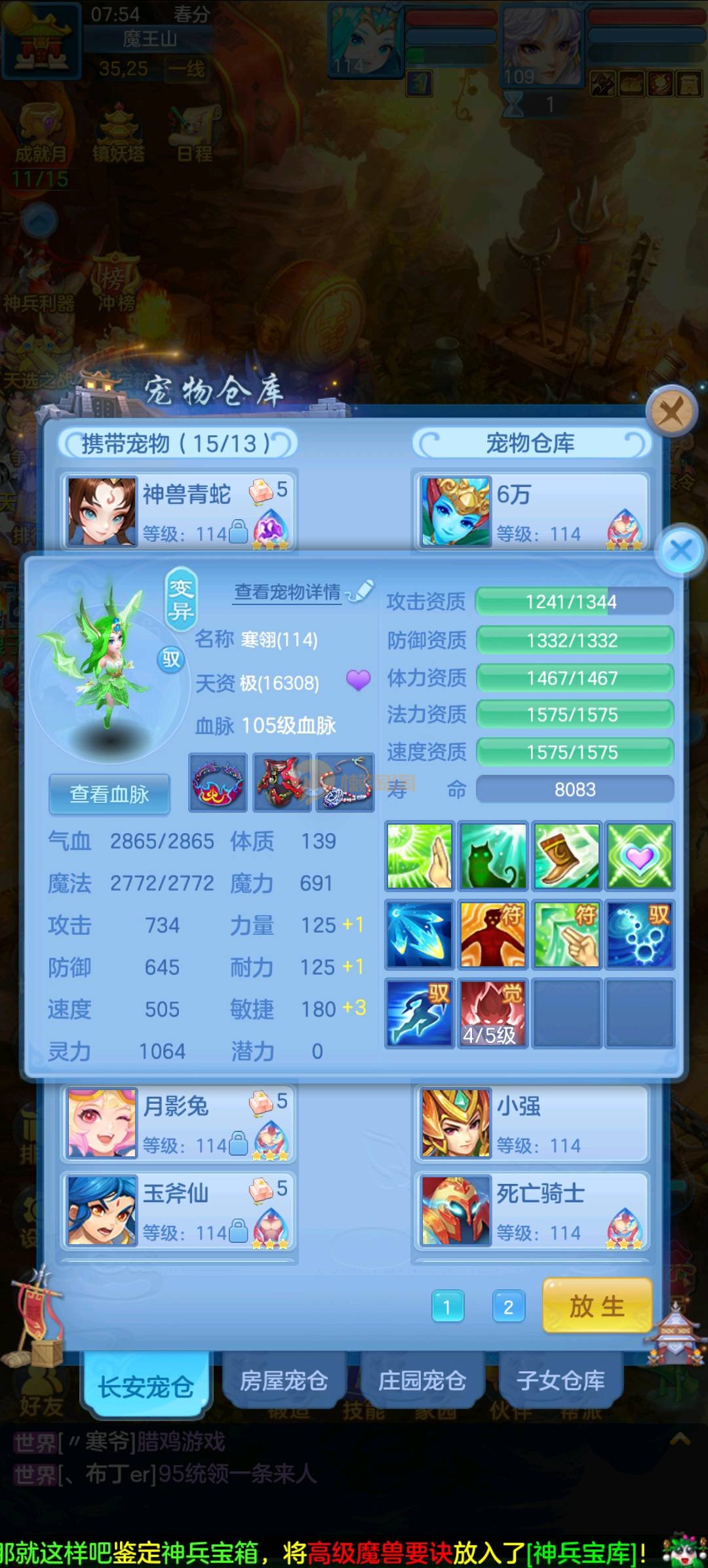Switch to 子女仓库 tab
The height and width of the screenshot is (1568, 708).
coord(560,1381)
